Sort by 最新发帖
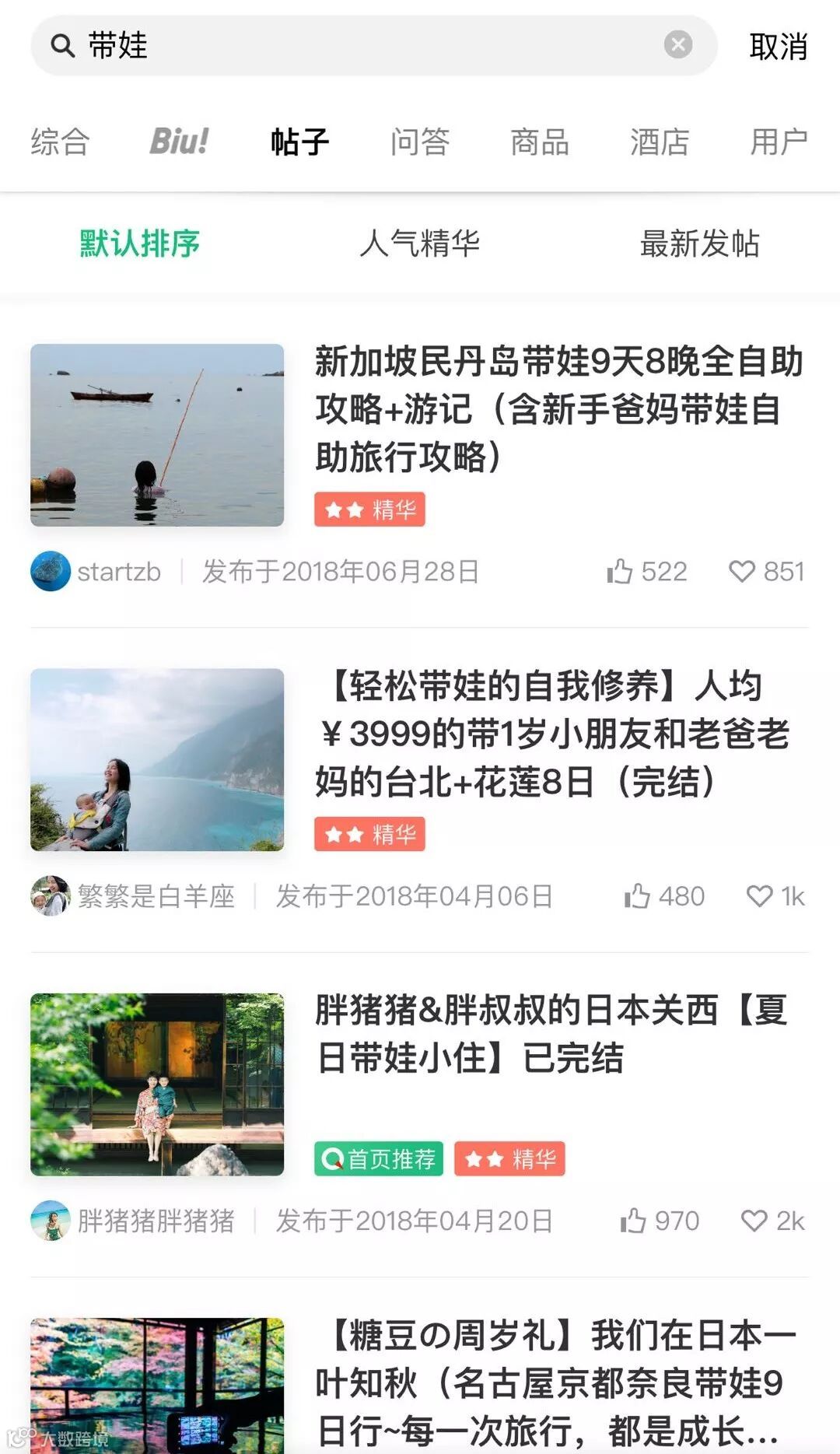840x1454 pixels. 699,244
